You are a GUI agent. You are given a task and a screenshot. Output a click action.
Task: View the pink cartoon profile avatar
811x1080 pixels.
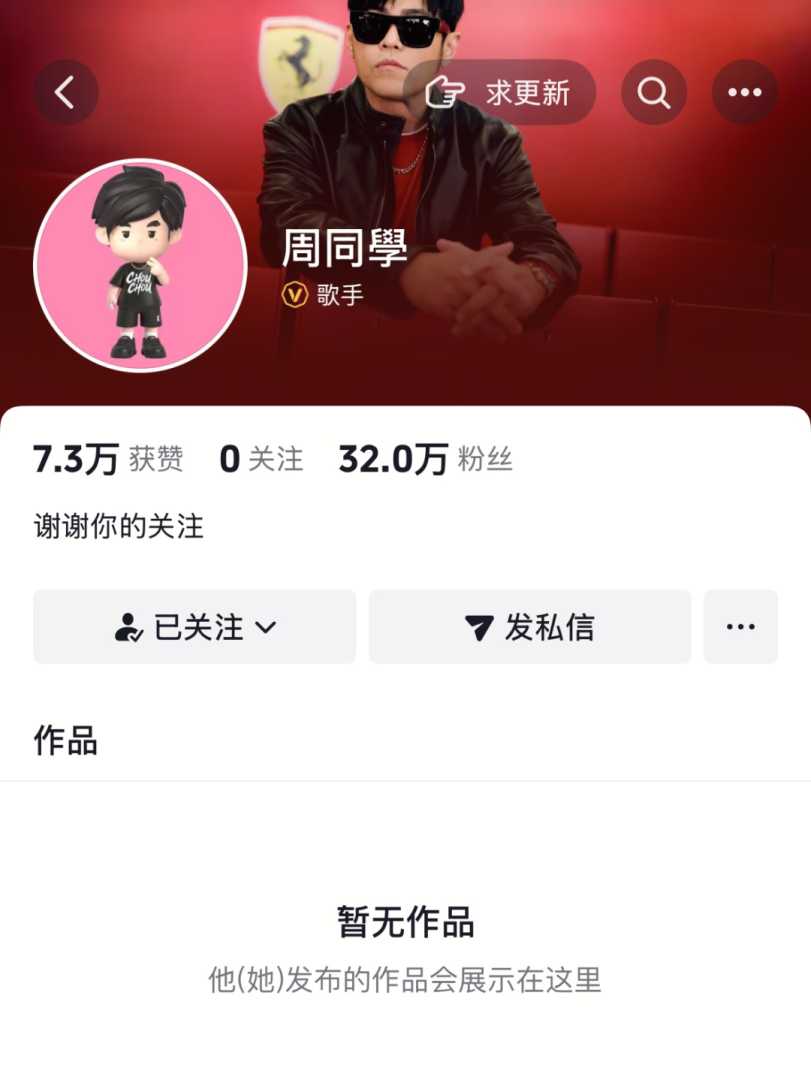[x=140, y=265]
